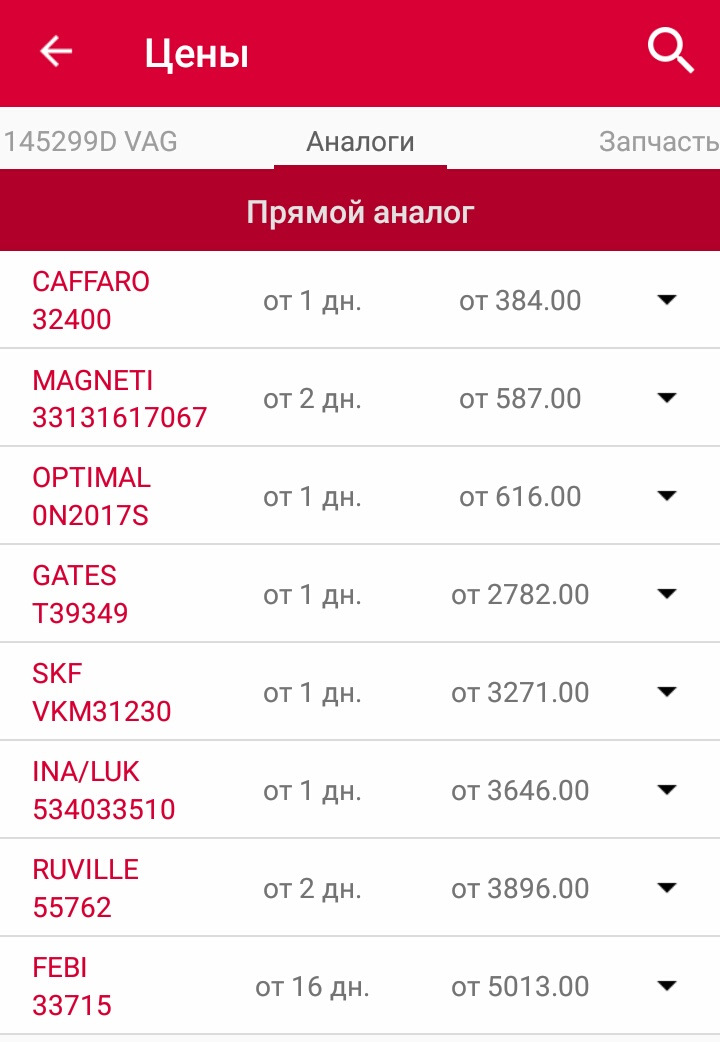Screen dimensions: 720x1042
Task: Expand offers for MAGNETI 33131617067
Action: point(668,397)
